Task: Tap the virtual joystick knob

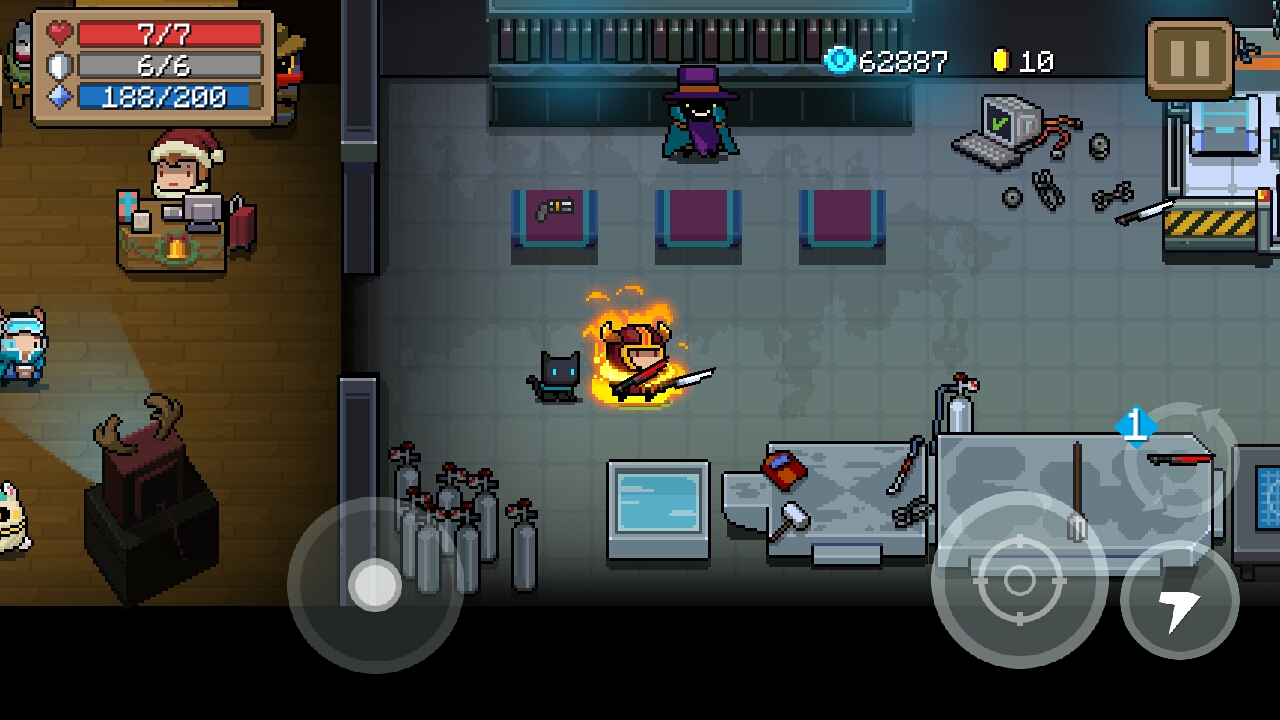Action: [376, 586]
